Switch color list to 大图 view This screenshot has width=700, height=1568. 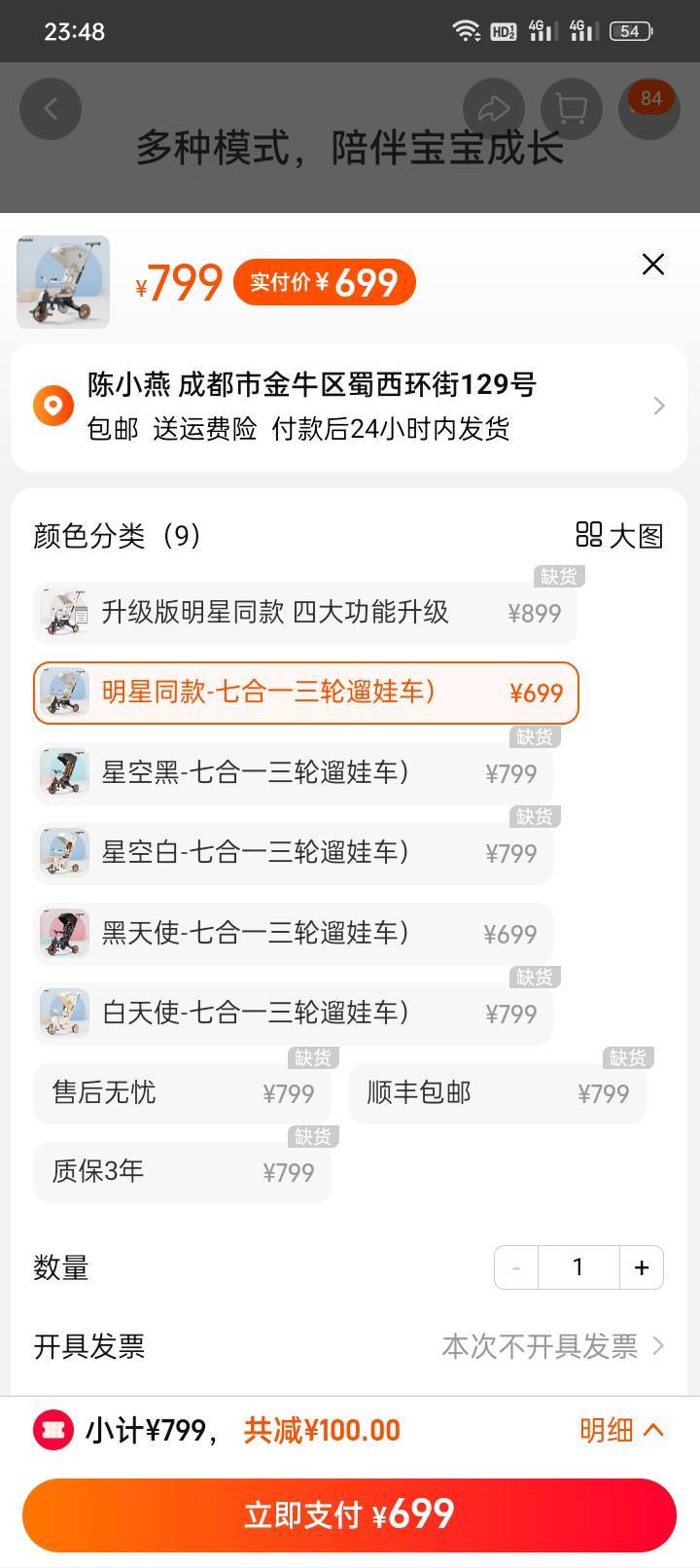tap(619, 535)
